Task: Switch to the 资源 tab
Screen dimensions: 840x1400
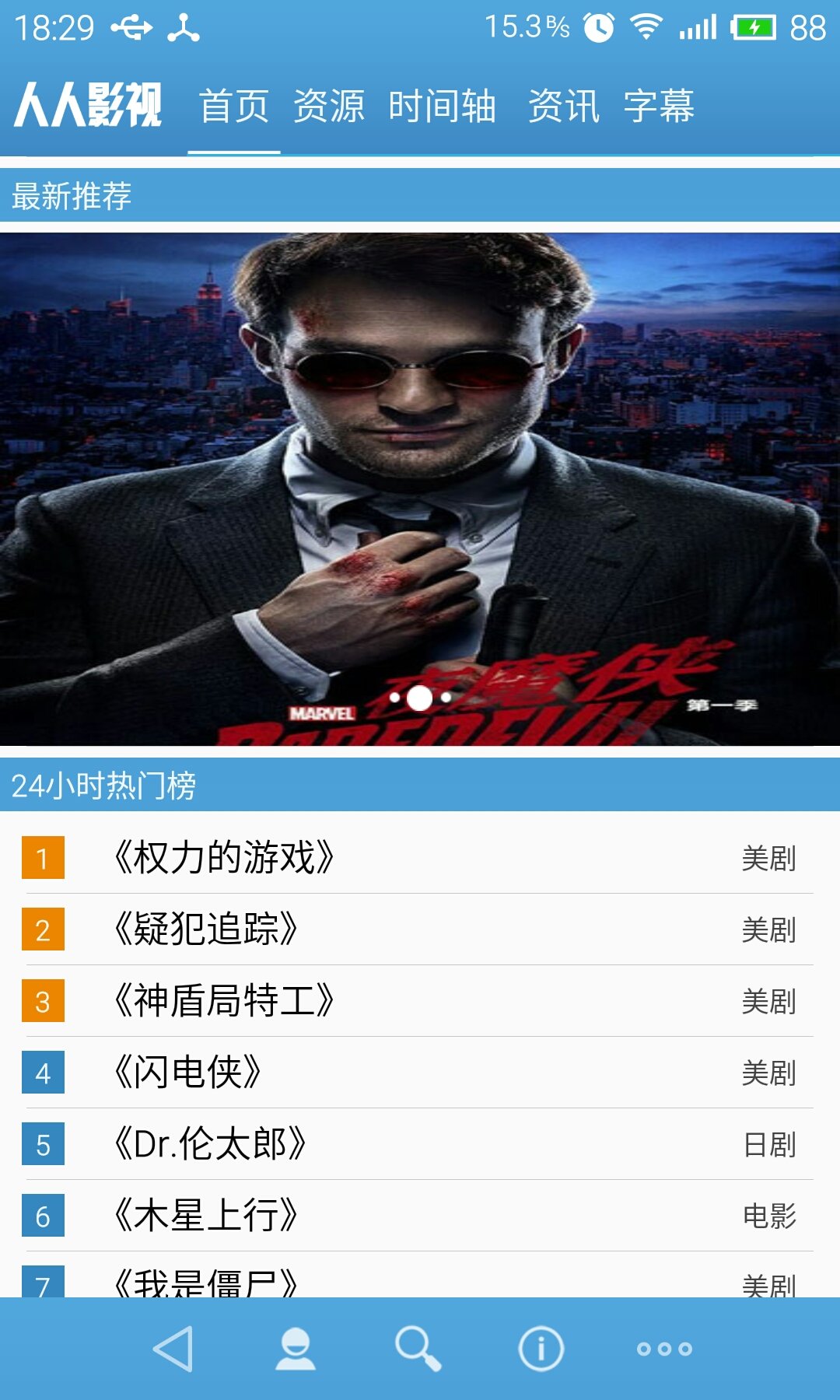Action: tap(328, 106)
